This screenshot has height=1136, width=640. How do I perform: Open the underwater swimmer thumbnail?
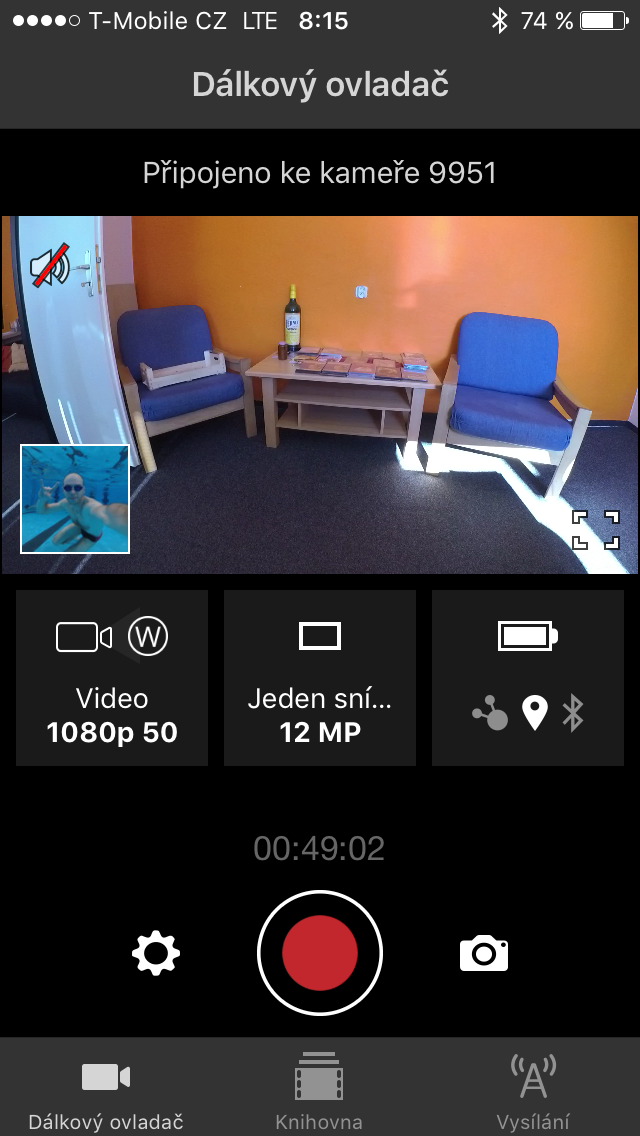tap(75, 499)
